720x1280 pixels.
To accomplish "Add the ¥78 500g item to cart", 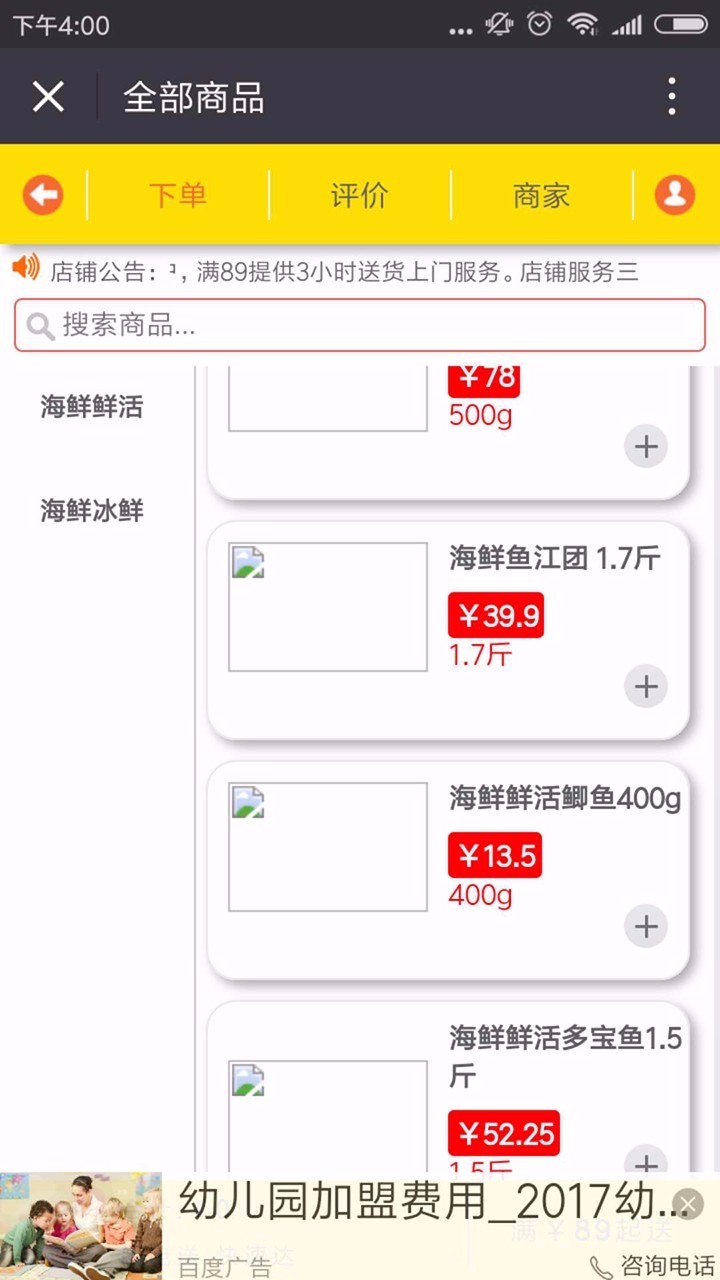I will click(646, 446).
